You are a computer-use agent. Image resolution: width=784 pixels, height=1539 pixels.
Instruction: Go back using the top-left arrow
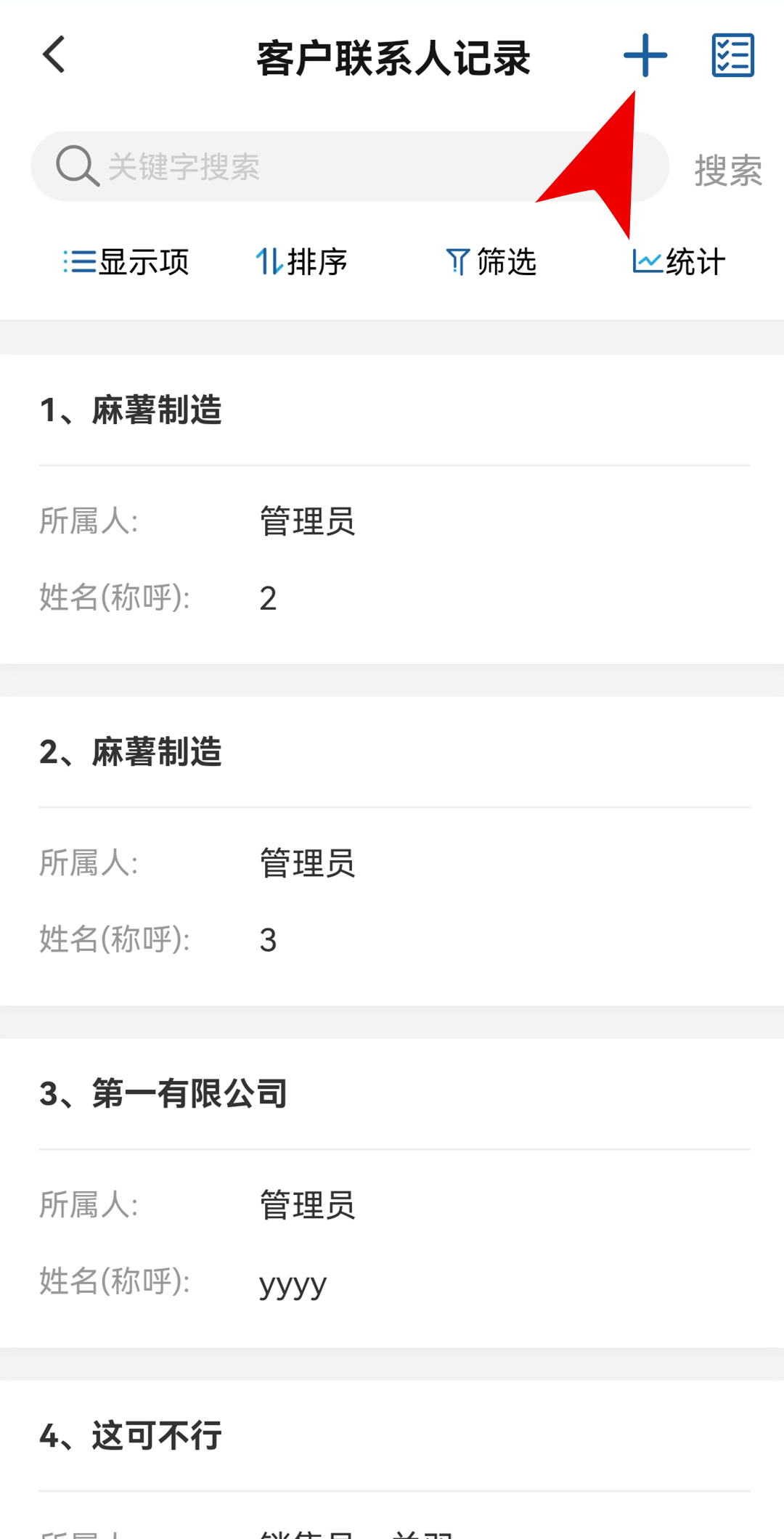(x=54, y=55)
